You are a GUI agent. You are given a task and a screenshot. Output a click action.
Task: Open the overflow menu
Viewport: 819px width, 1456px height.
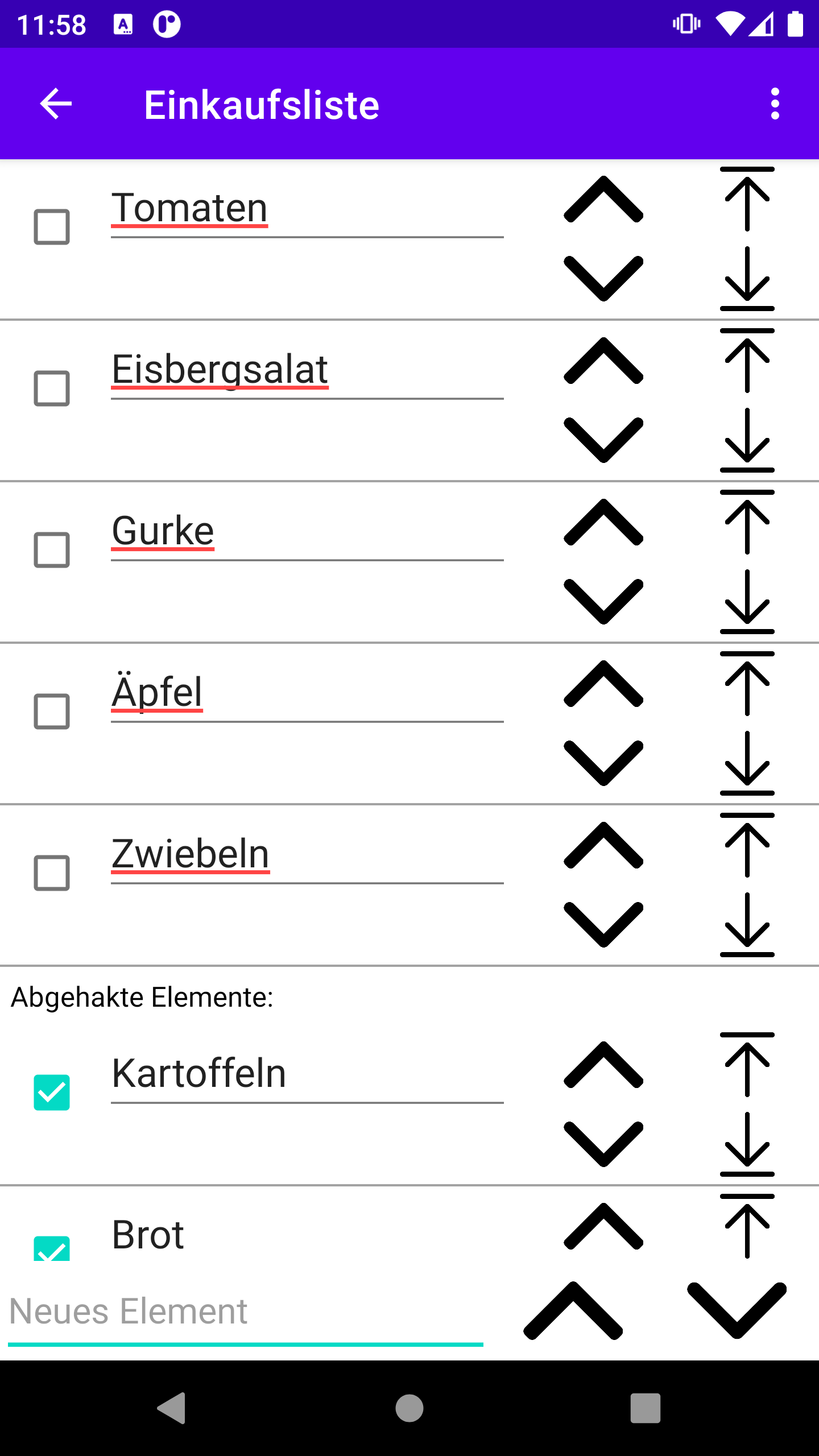point(775,104)
